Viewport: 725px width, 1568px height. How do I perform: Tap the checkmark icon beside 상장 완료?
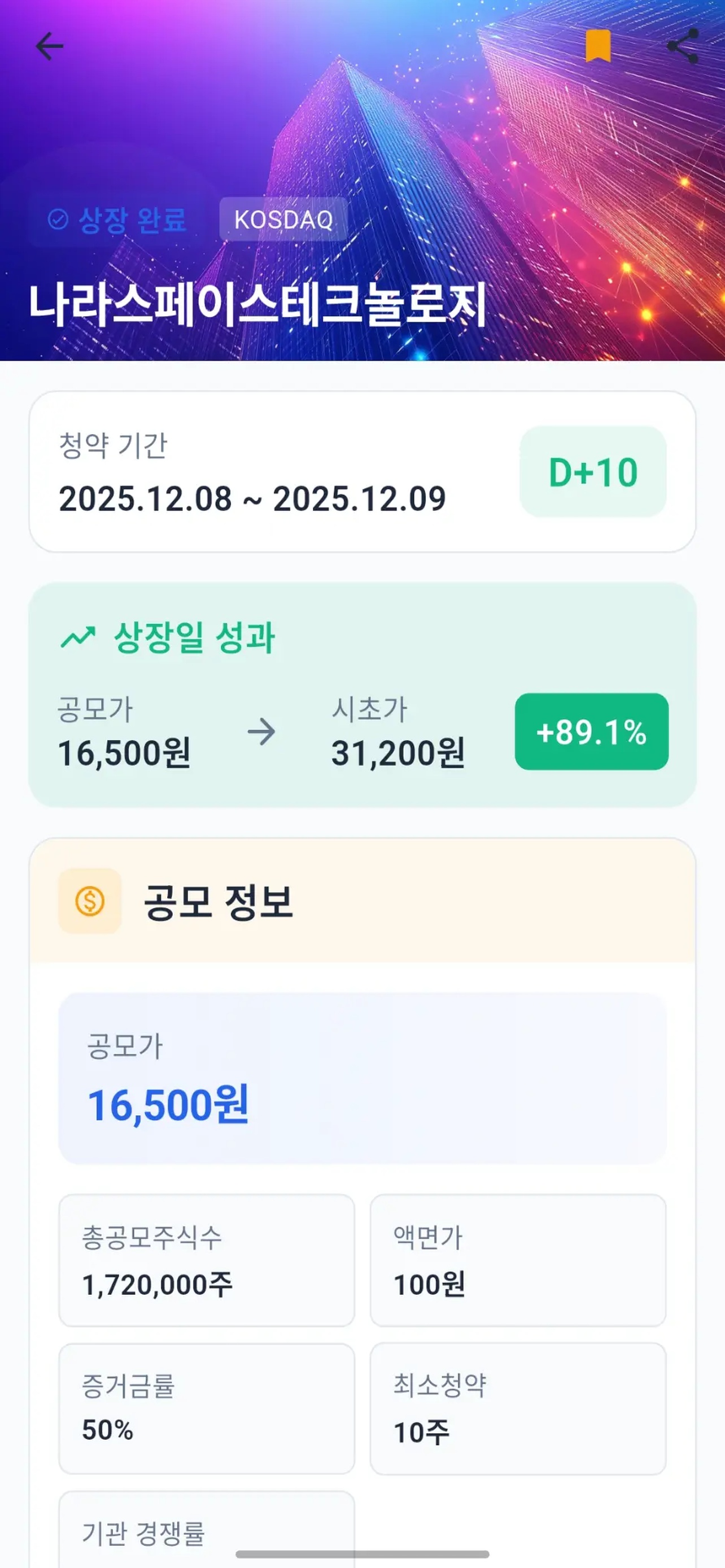[x=58, y=218]
